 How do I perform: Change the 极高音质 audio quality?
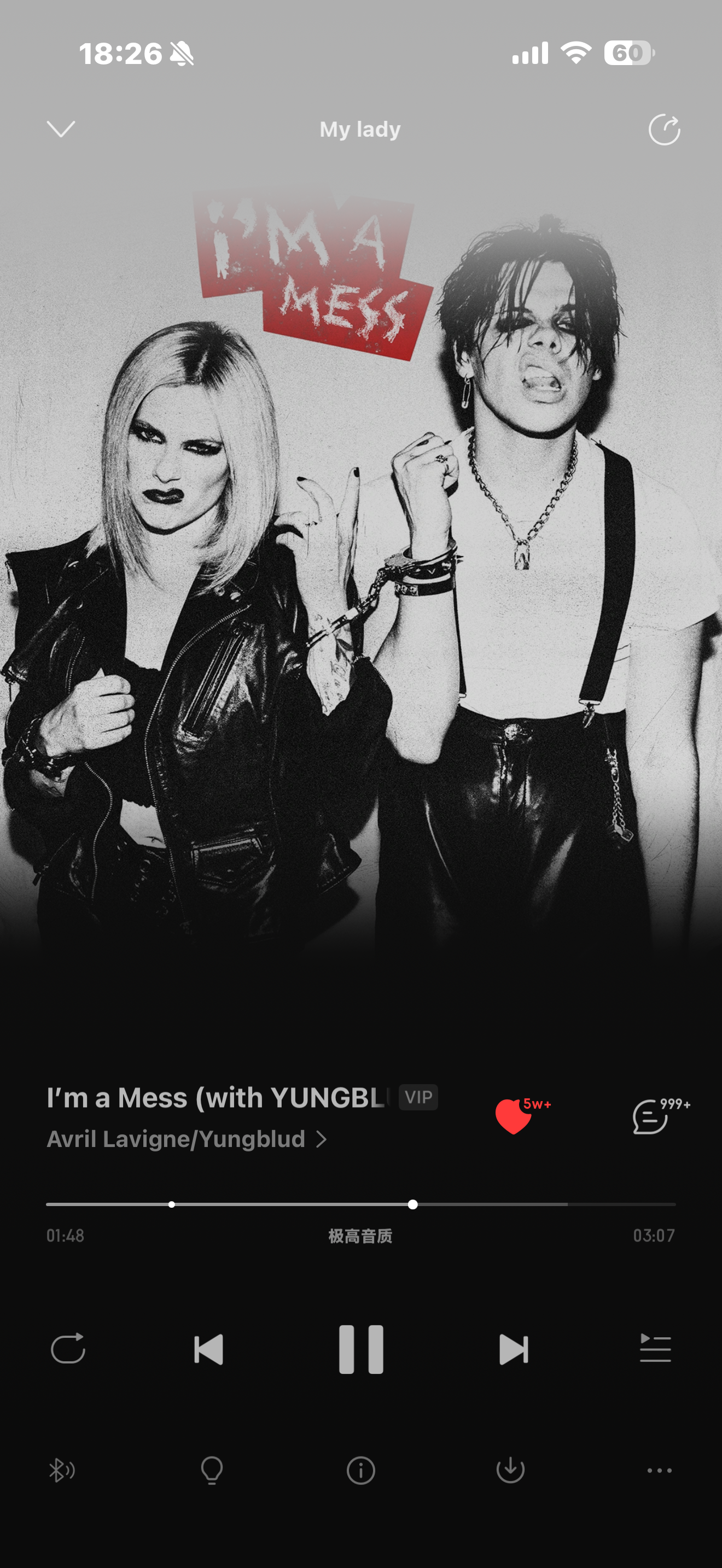pyautogui.click(x=360, y=1236)
